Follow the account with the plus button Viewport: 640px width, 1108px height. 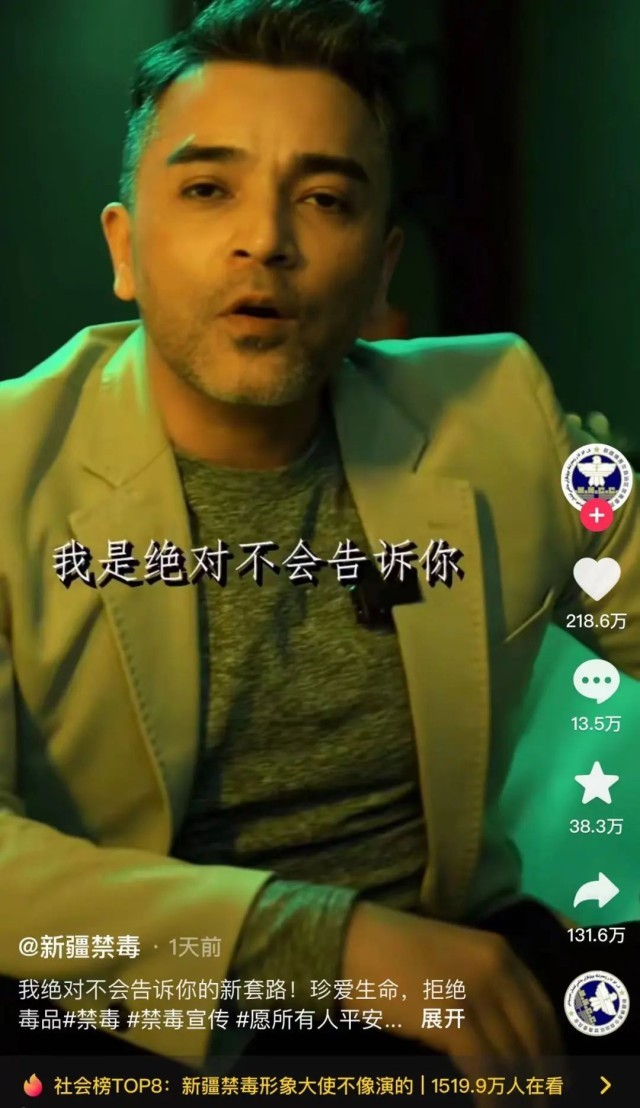coord(596,515)
